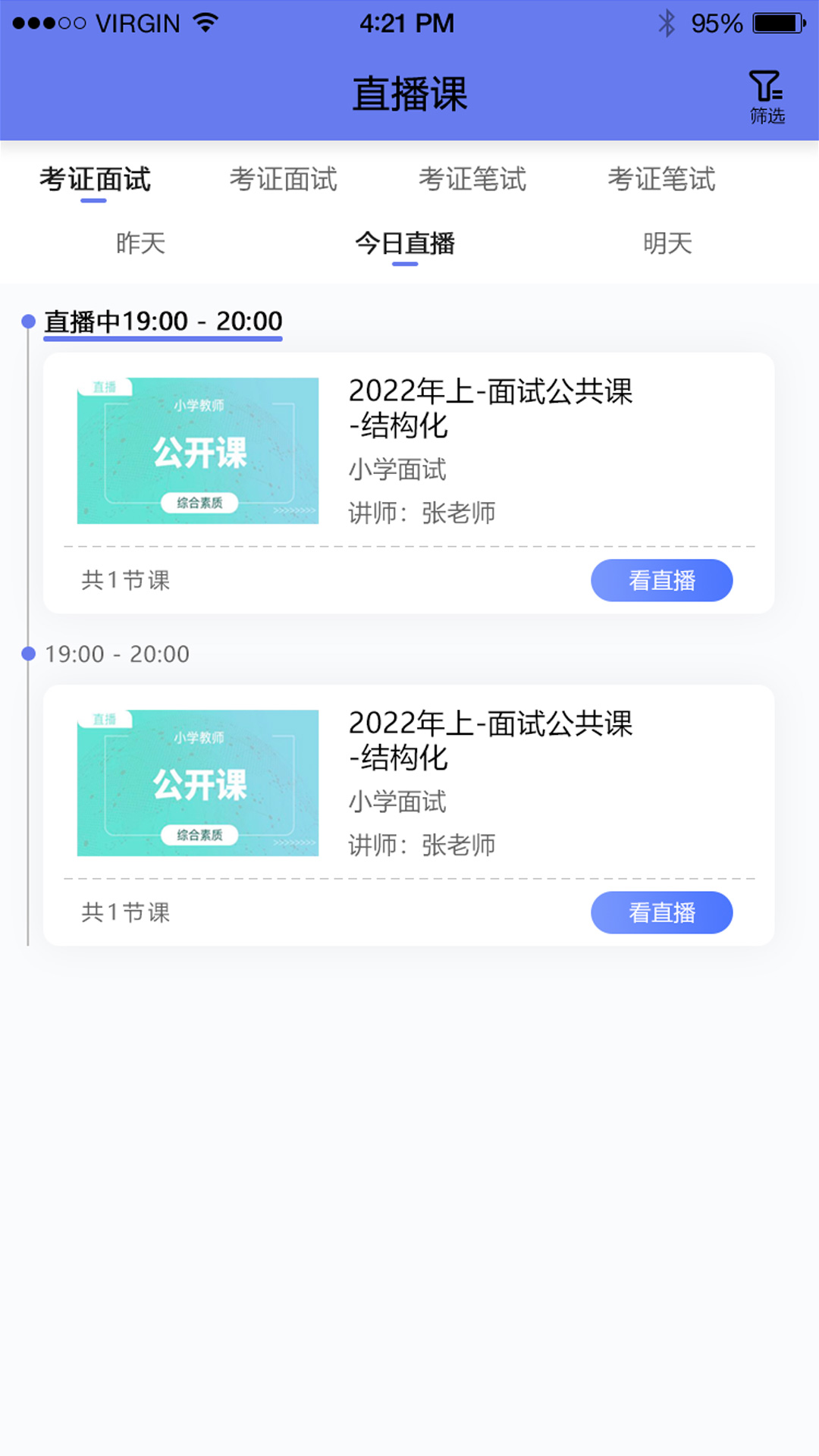Tap the timeline dot beside 19:00 - 20:00
Screen dimensions: 819x1456
coord(28,653)
